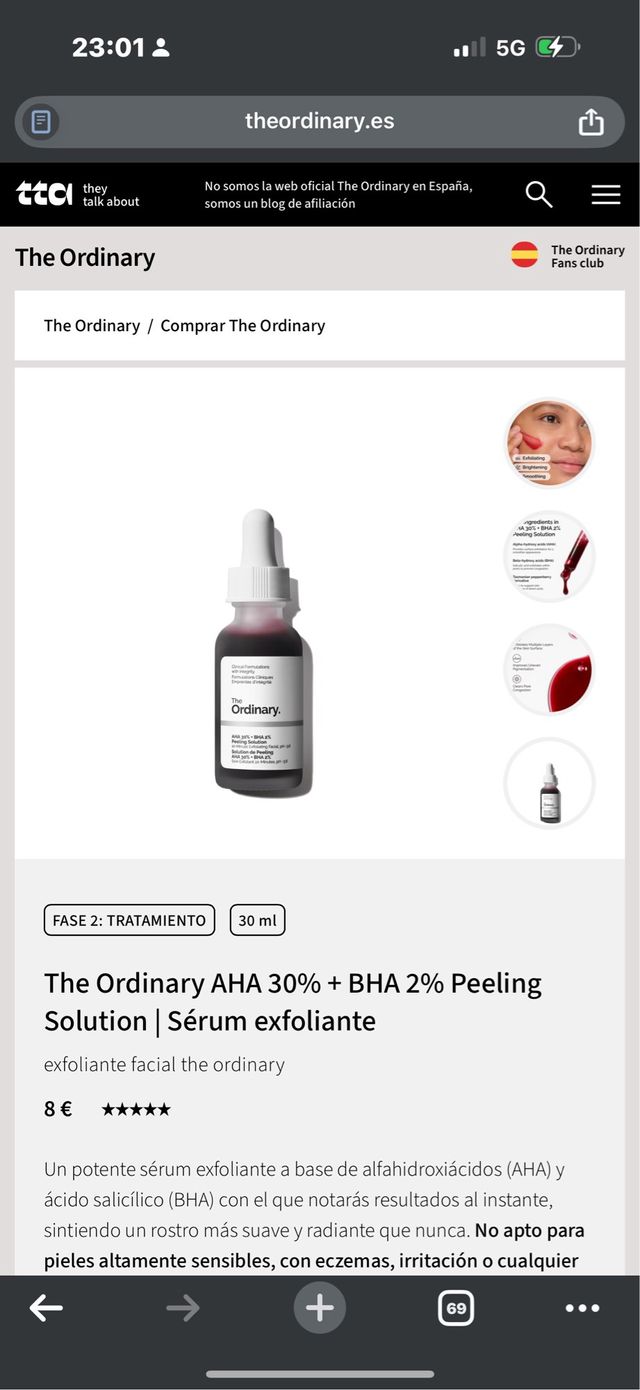View the ingredients dropper thumbnail
This screenshot has width=640, height=1390.
pos(549,556)
